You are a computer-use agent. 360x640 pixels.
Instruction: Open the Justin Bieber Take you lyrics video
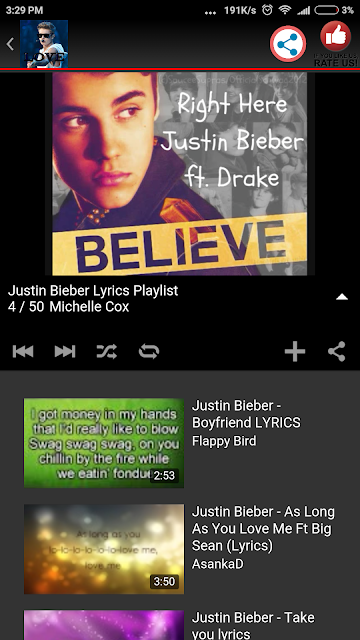pyautogui.click(x=180, y=624)
